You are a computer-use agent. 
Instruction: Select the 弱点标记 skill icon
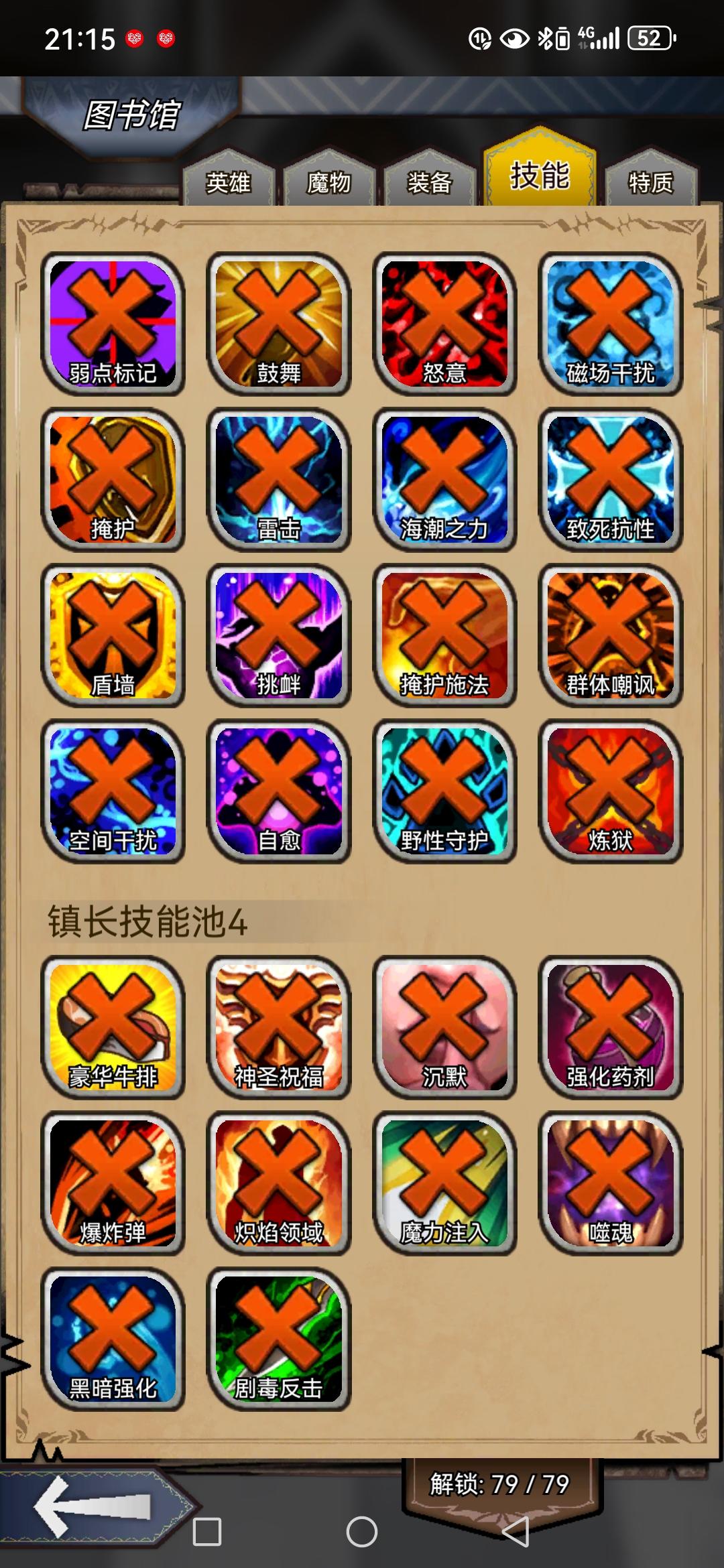tap(114, 322)
